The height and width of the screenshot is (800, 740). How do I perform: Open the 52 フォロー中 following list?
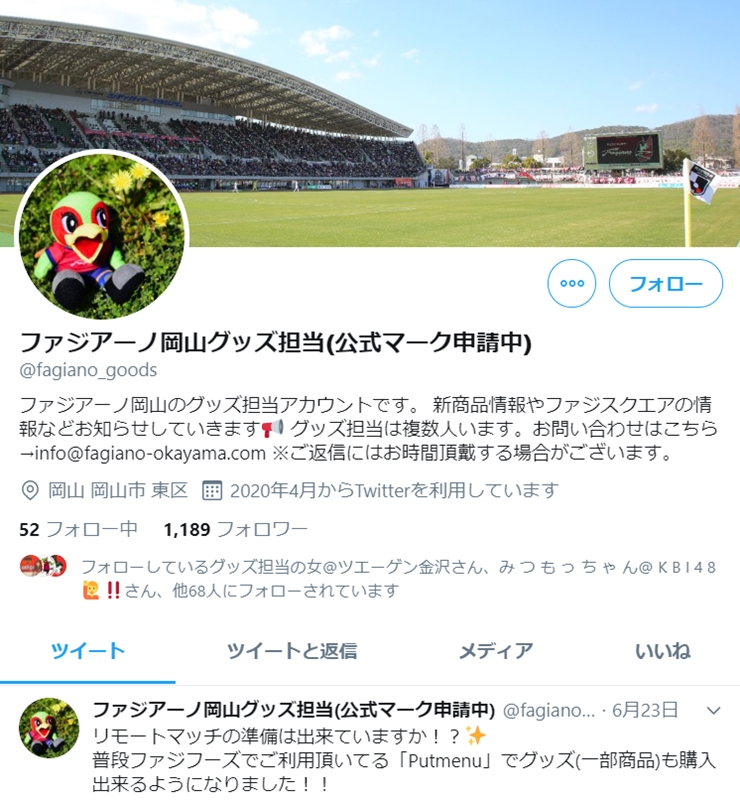(78, 529)
